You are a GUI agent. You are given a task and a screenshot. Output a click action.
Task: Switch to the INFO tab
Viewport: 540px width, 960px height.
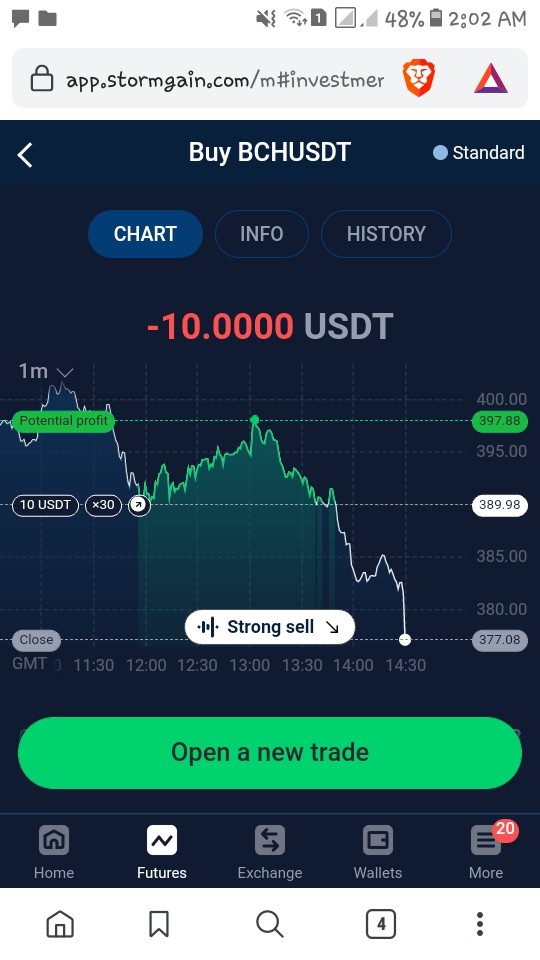tap(261, 234)
